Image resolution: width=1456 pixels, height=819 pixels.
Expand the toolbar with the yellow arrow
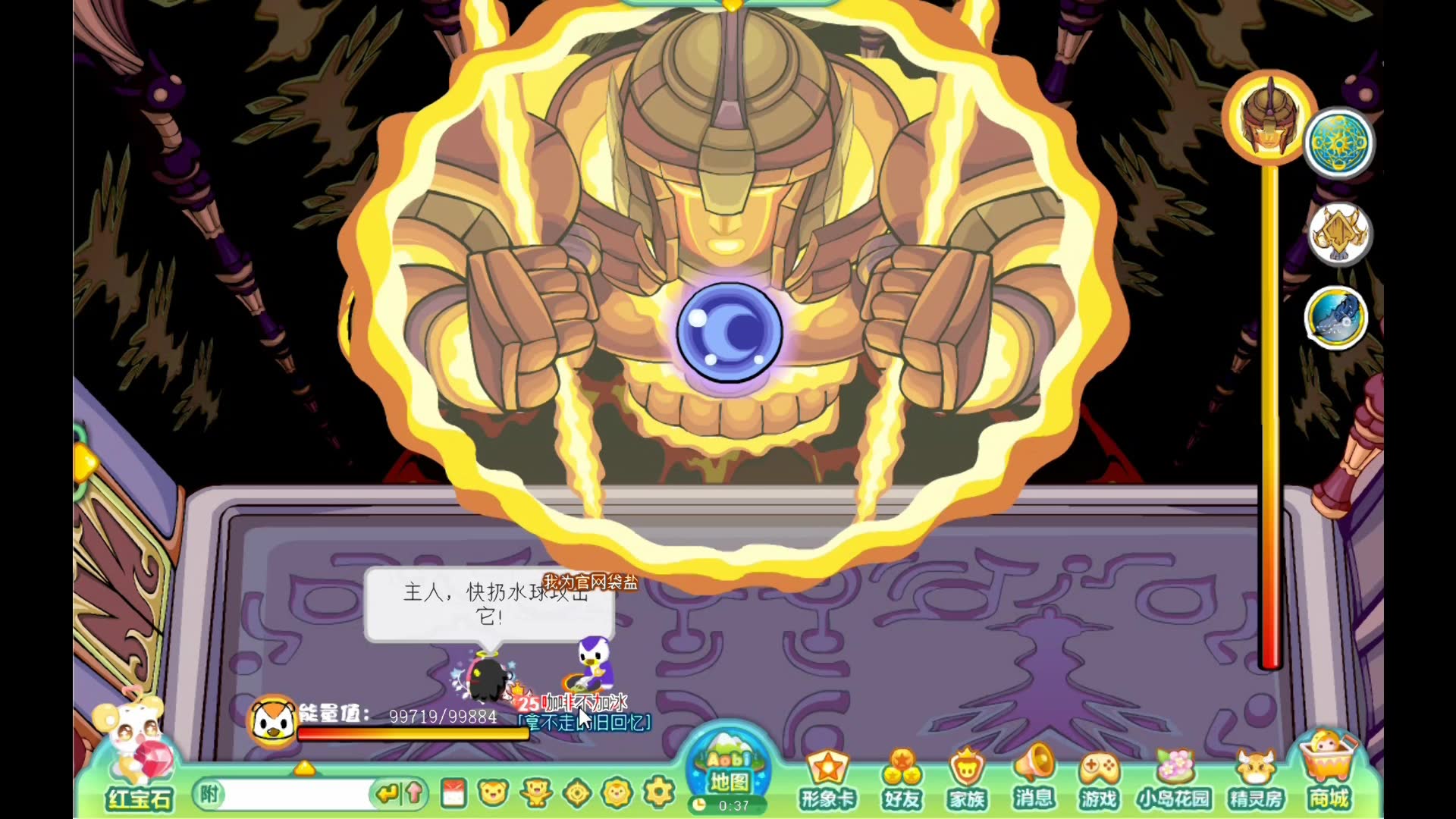coord(304,768)
